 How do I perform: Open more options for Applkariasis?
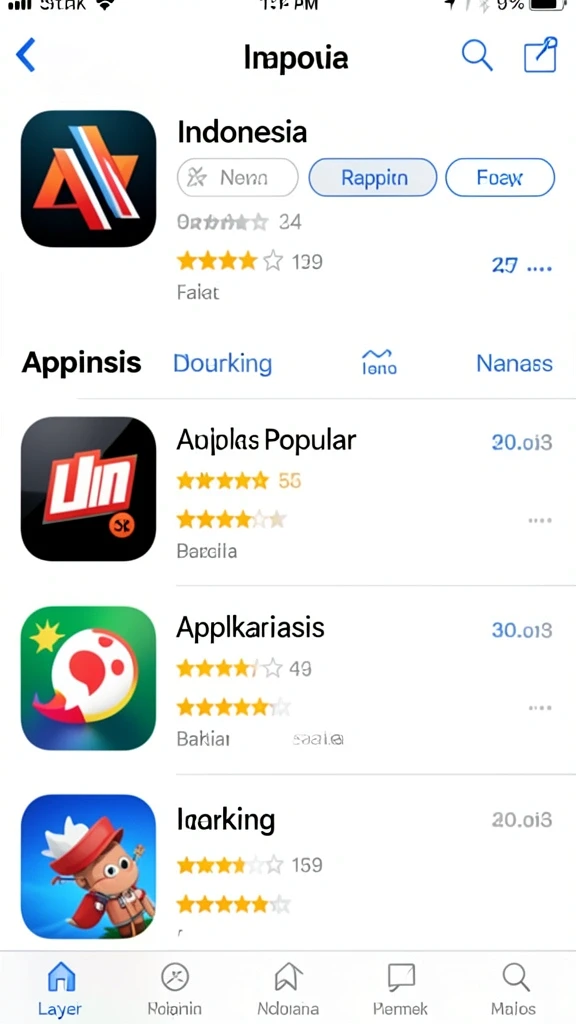(x=540, y=707)
